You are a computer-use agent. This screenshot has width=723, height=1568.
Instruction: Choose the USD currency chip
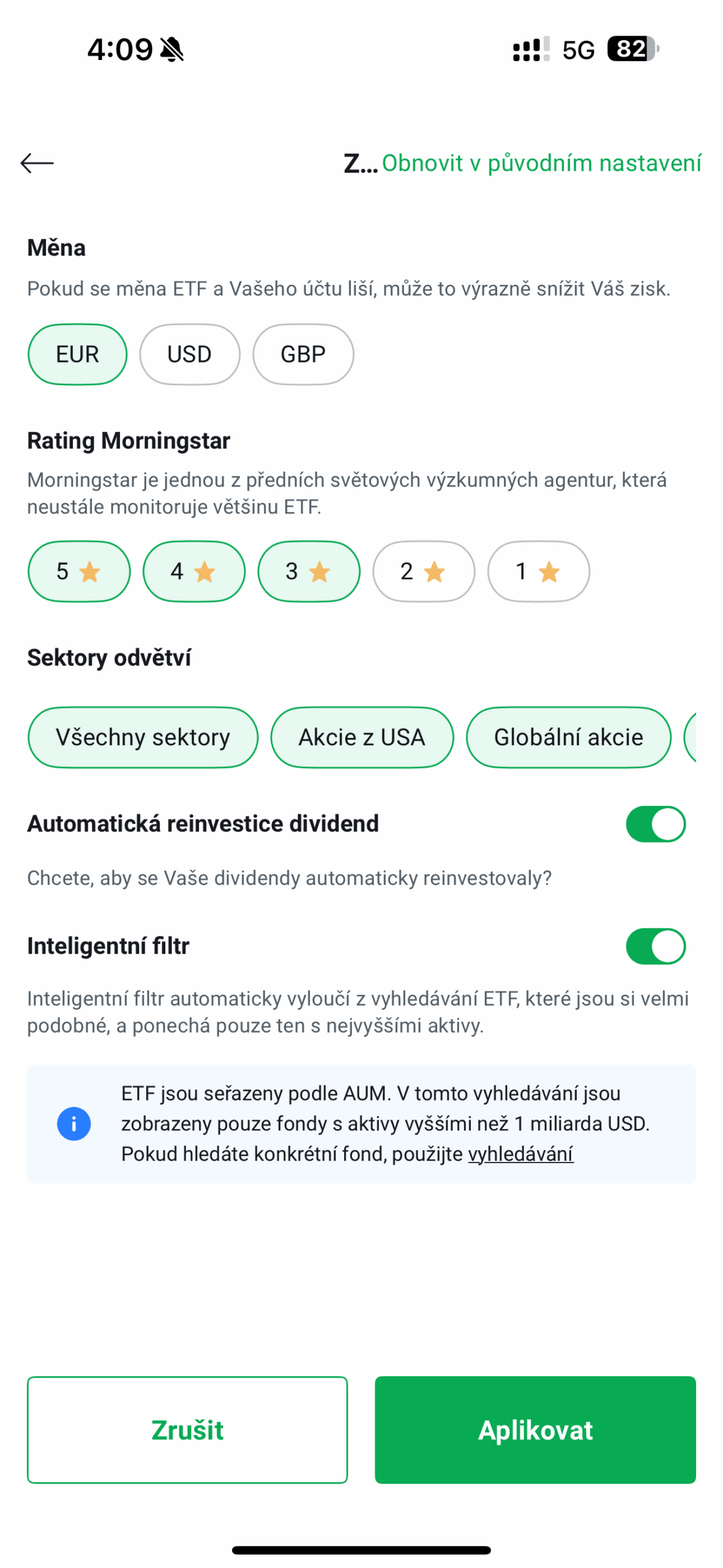pyautogui.click(x=190, y=354)
